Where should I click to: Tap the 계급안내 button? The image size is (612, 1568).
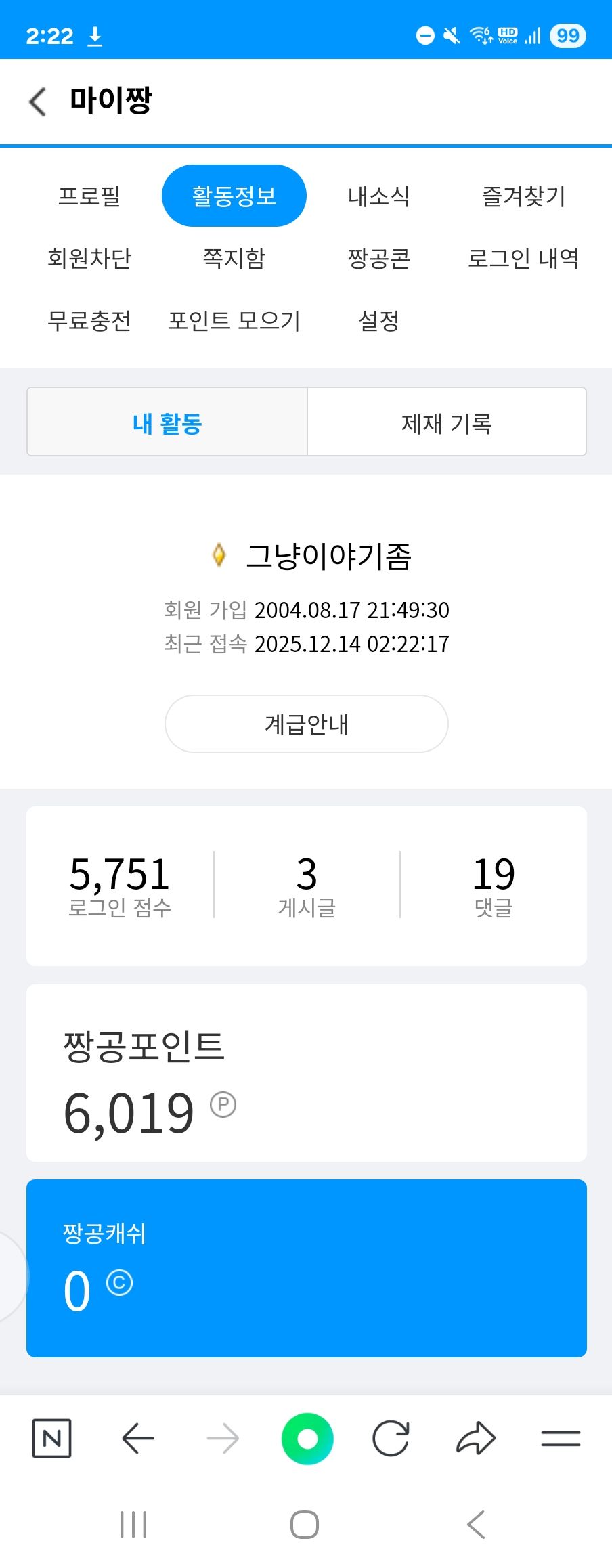coord(307,724)
